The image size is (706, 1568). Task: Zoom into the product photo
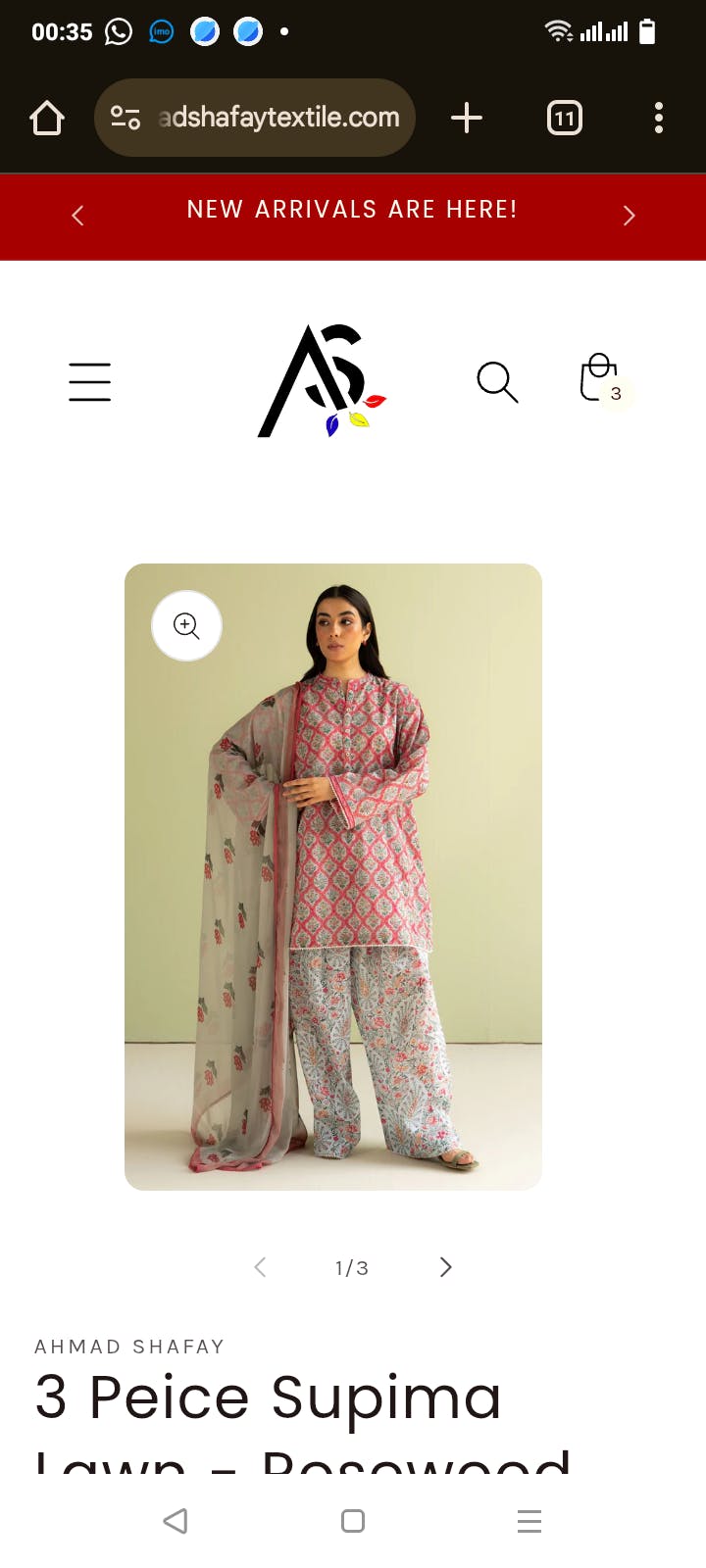[186, 625]
